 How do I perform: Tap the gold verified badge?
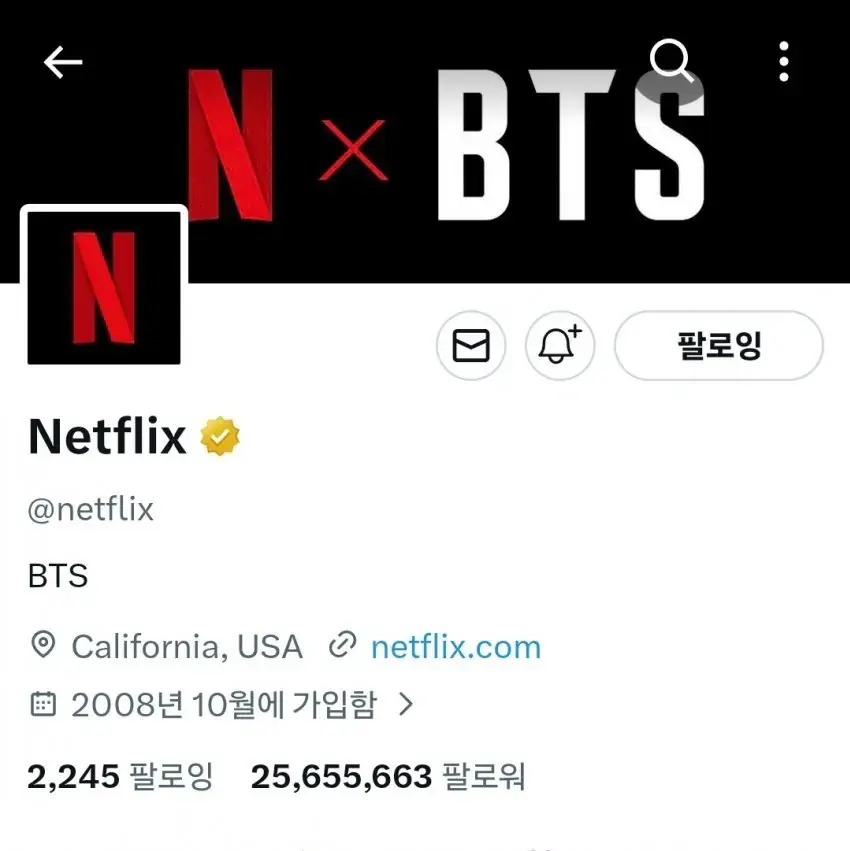220,438
